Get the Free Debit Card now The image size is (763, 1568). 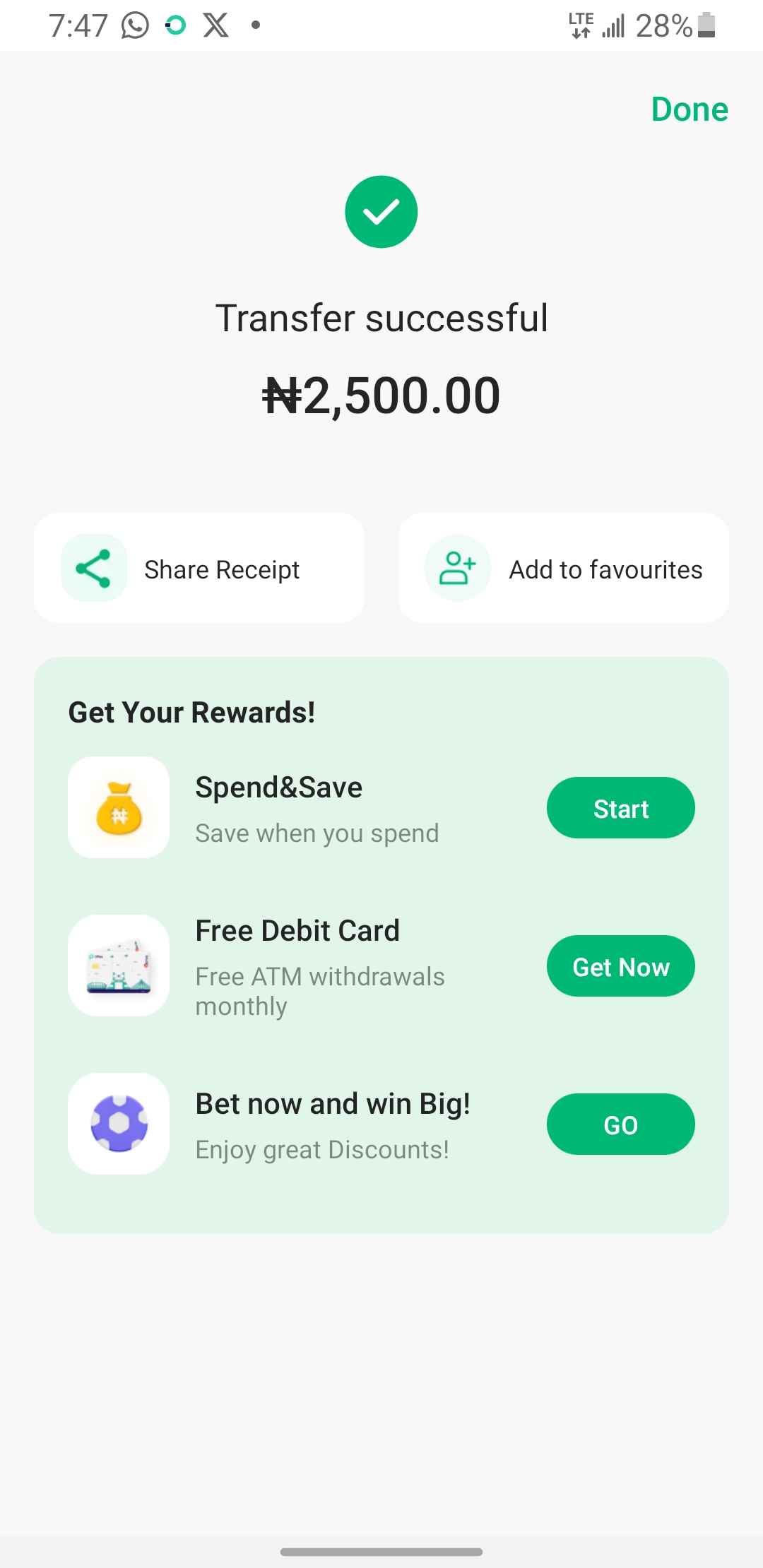point(620,966)
